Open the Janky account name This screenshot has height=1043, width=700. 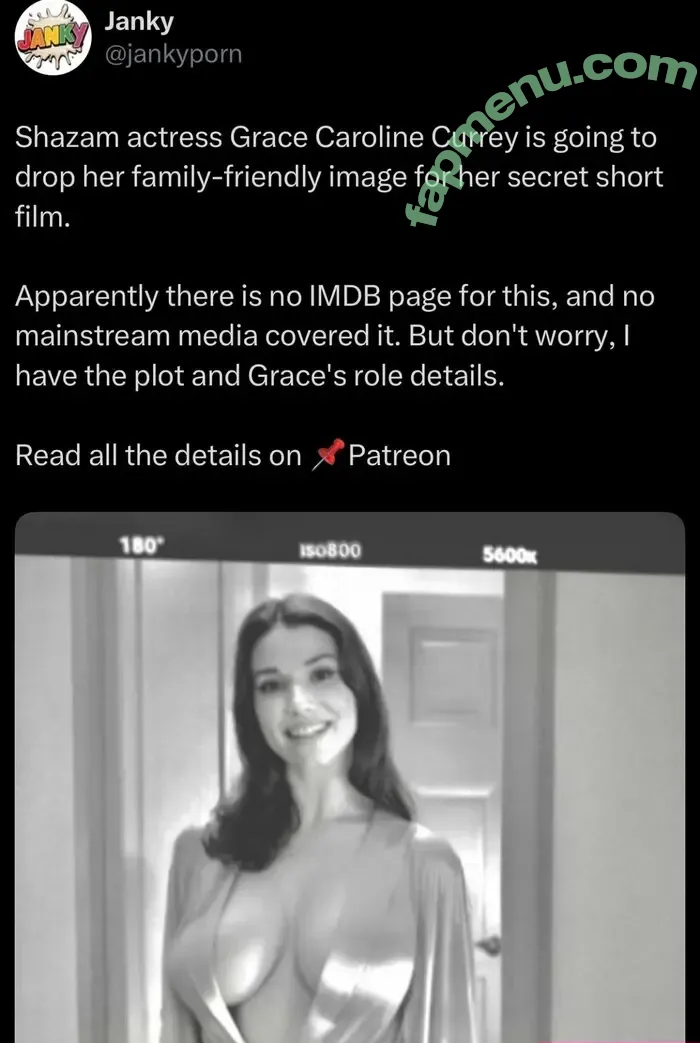pyautogui.click(x=139, y=23)
